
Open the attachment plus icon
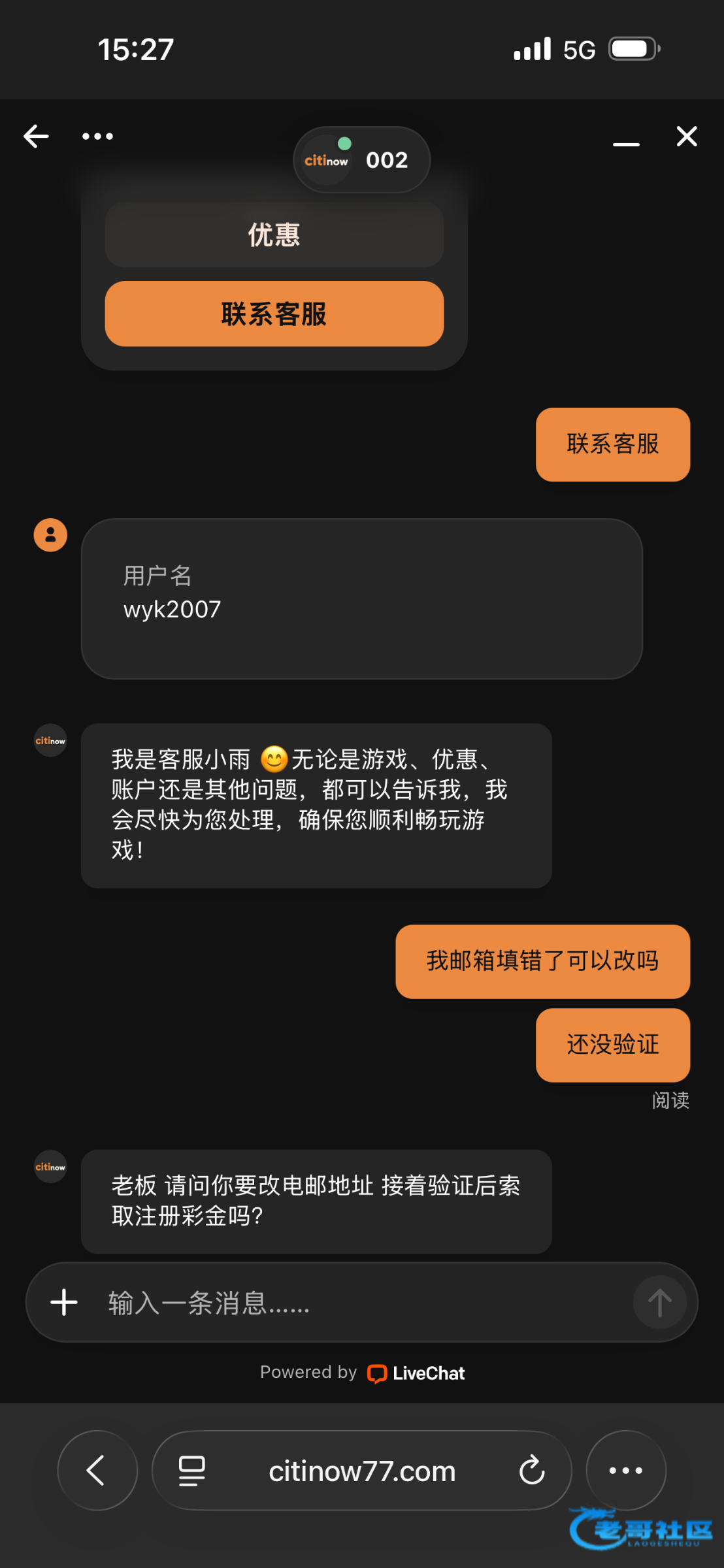click(64, 1302)
